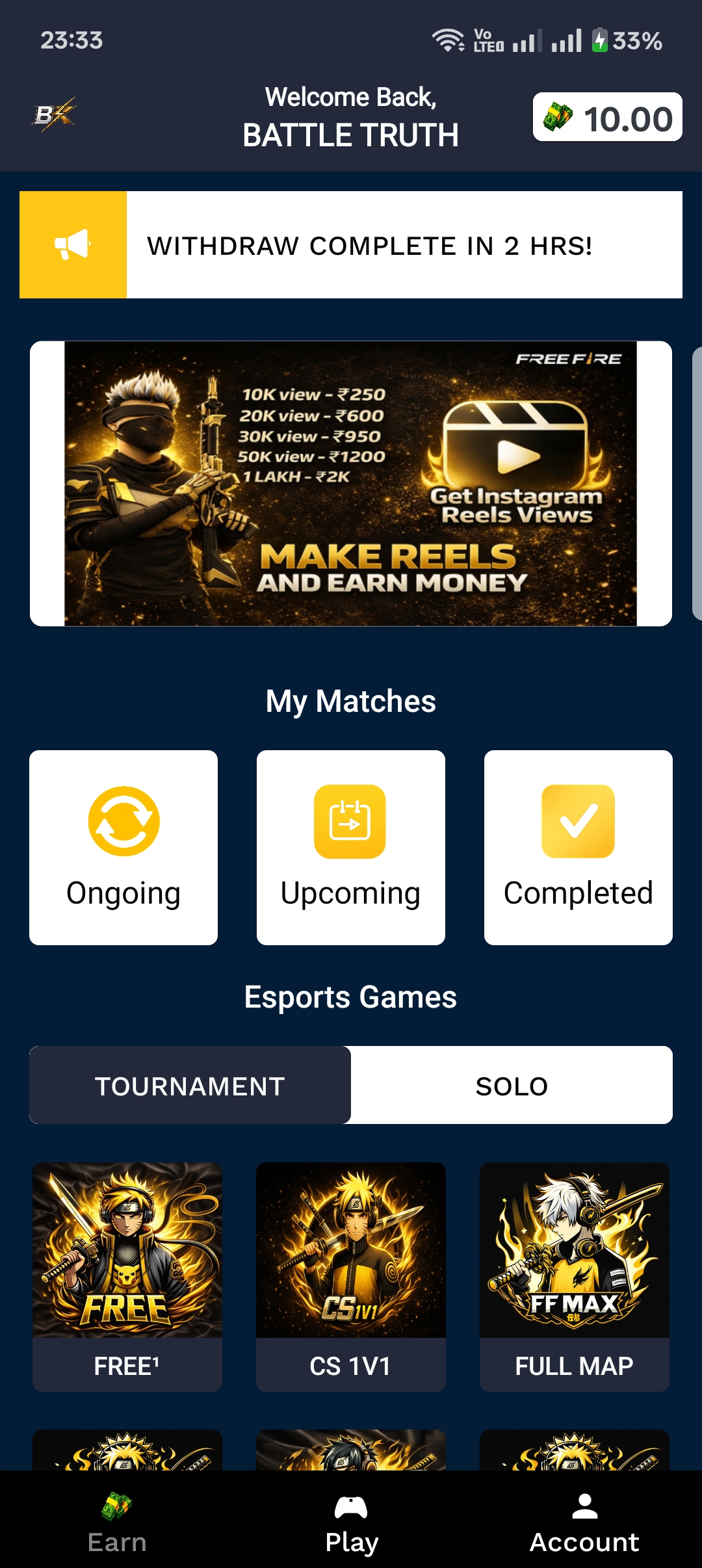
Task: Tap the withdraw announcement banner
Action: coord(351,245)
